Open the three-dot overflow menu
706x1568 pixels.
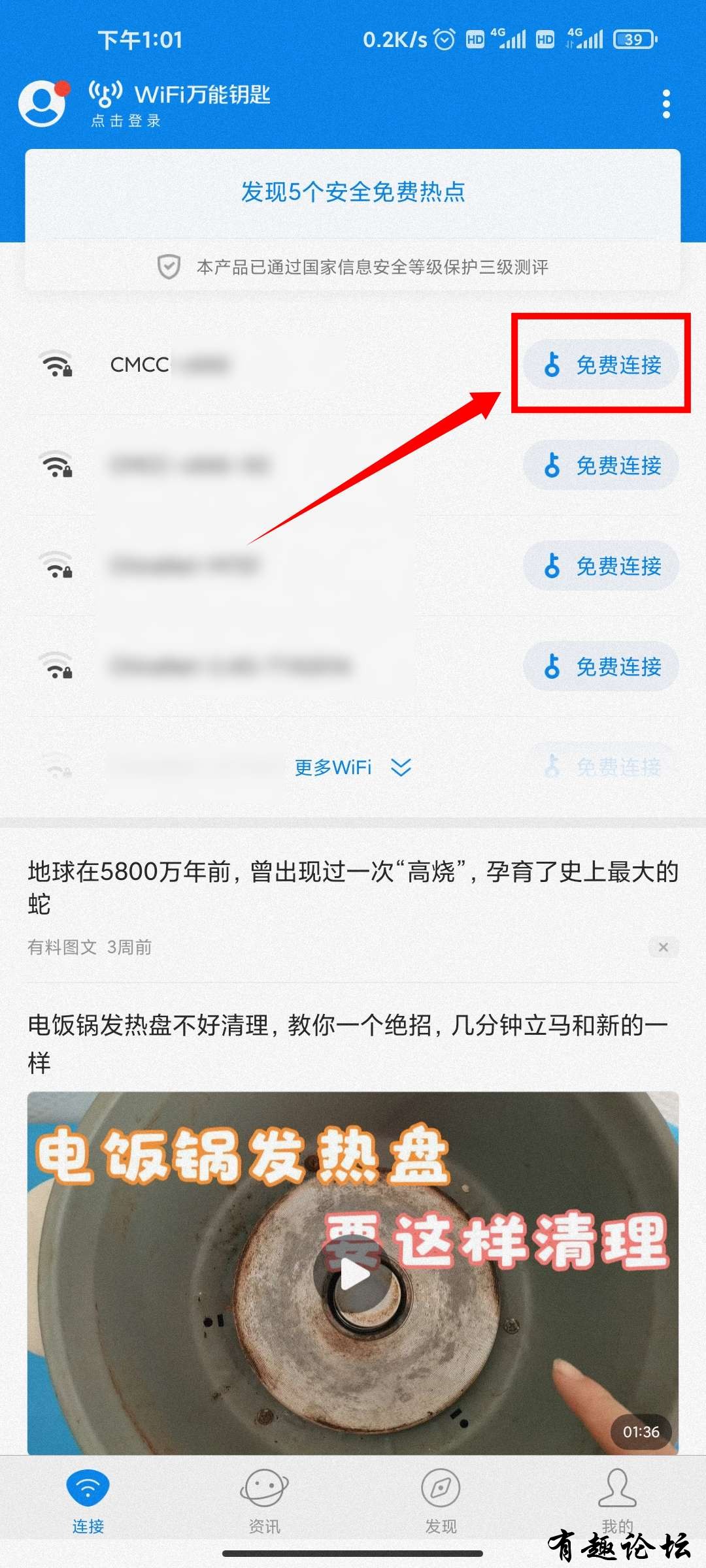[666, 105]
